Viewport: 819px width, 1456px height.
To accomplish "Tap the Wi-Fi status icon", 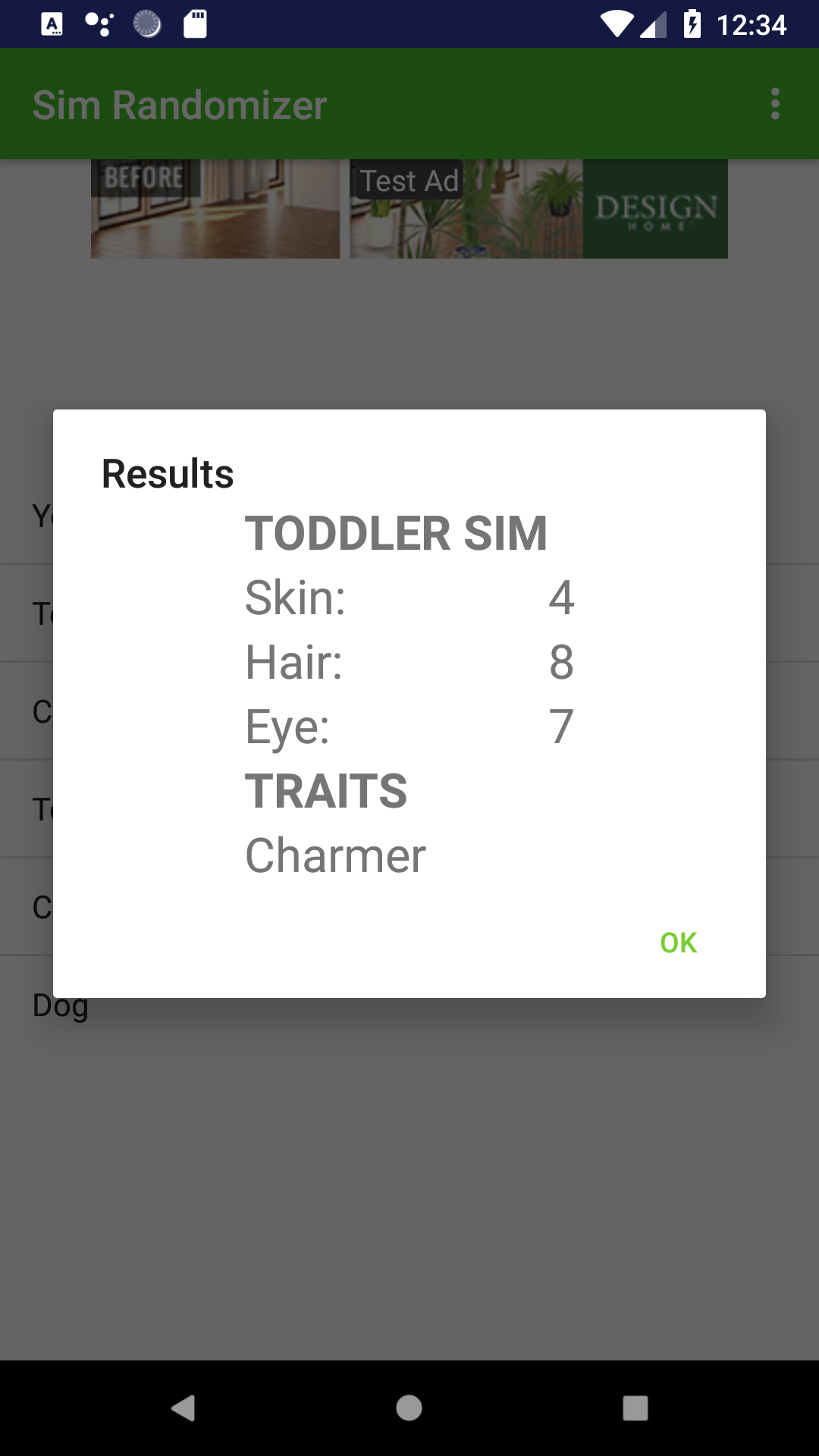I will (x=617, y=25).
